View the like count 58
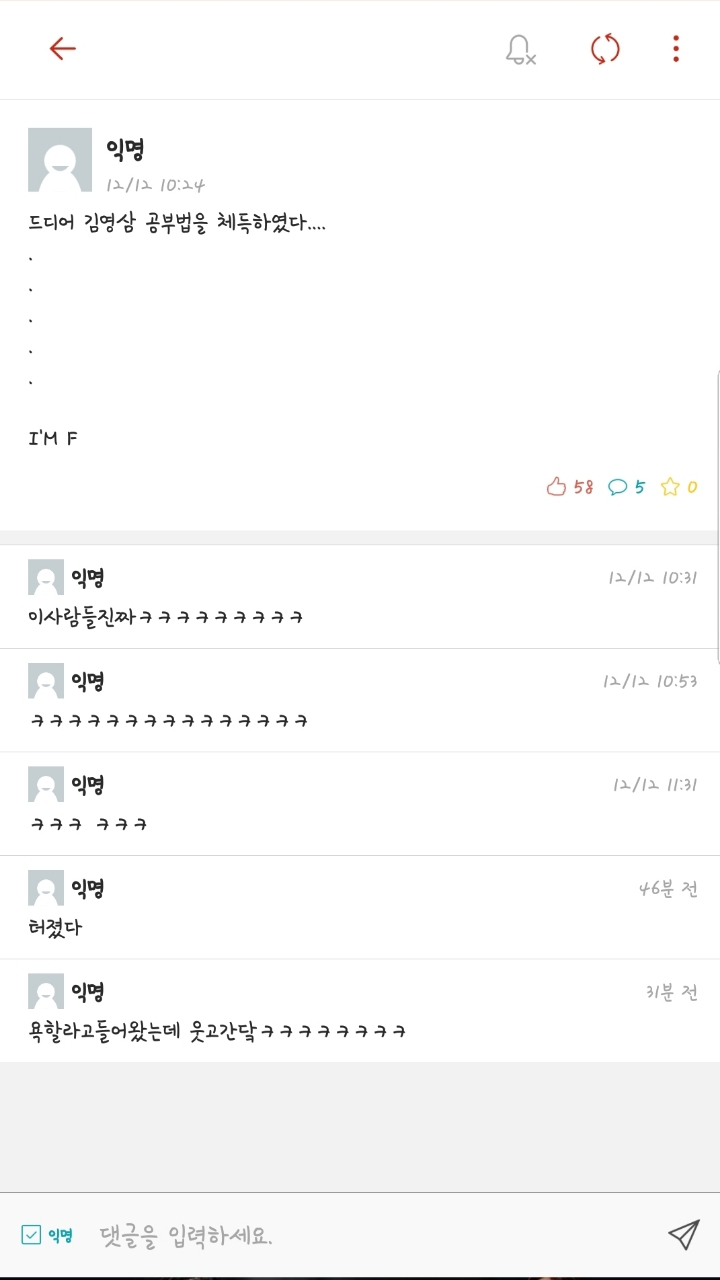The height and width of the screenshot is (1280, 720). pos(580,486)
